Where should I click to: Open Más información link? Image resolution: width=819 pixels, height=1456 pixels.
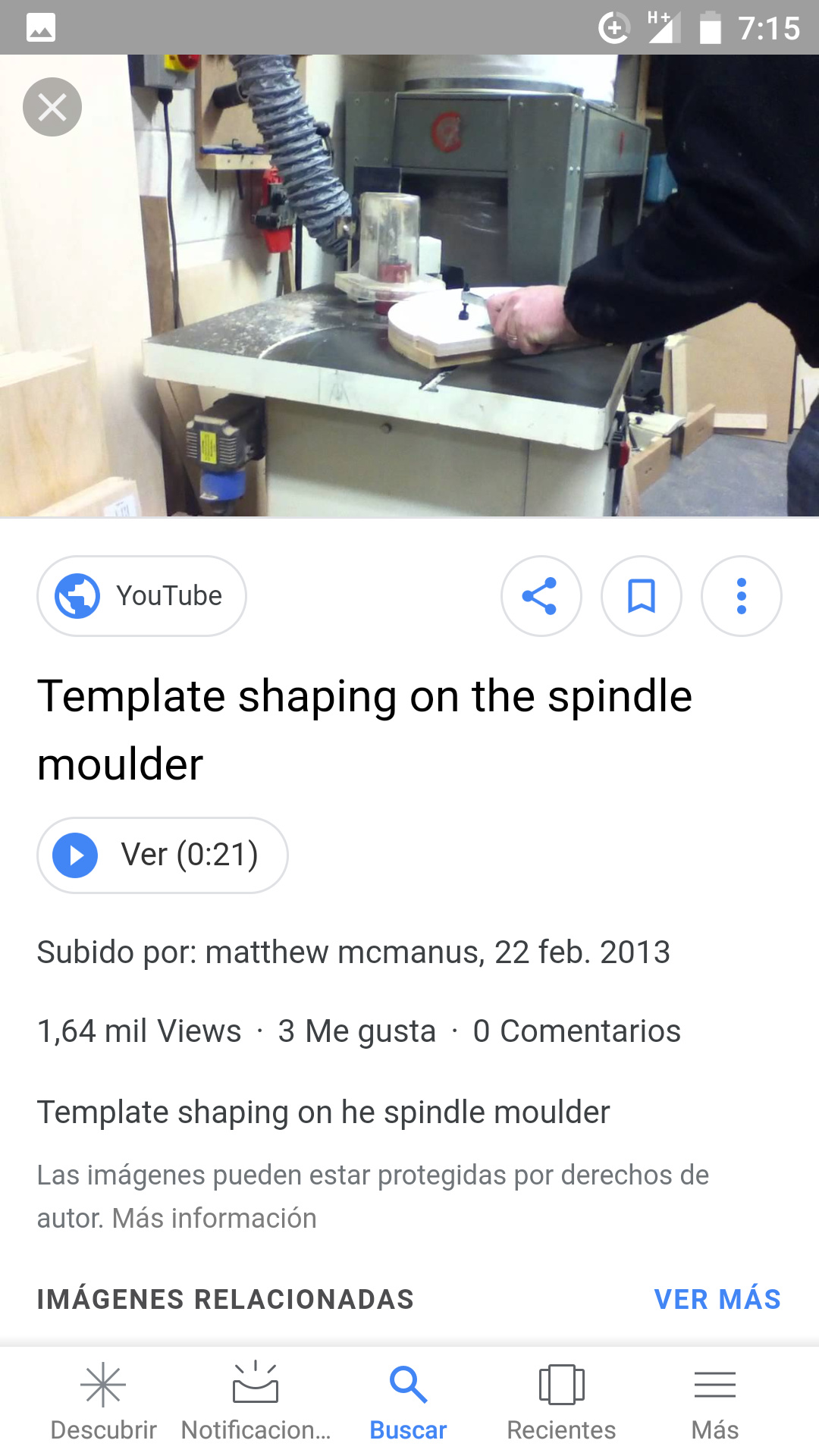[x=215, y=1218]
